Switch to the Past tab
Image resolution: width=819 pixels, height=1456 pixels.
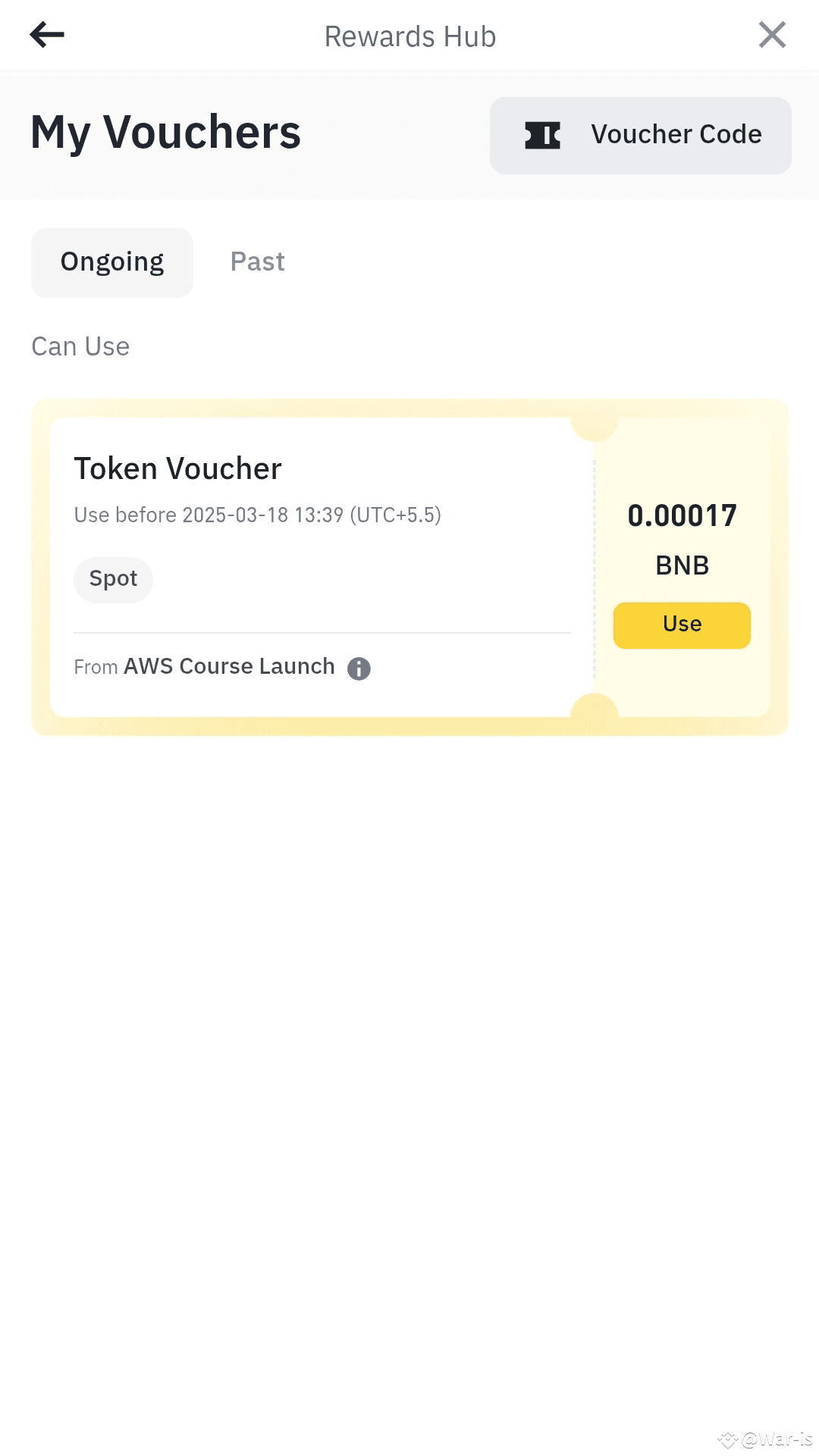(x=257, y=261)
